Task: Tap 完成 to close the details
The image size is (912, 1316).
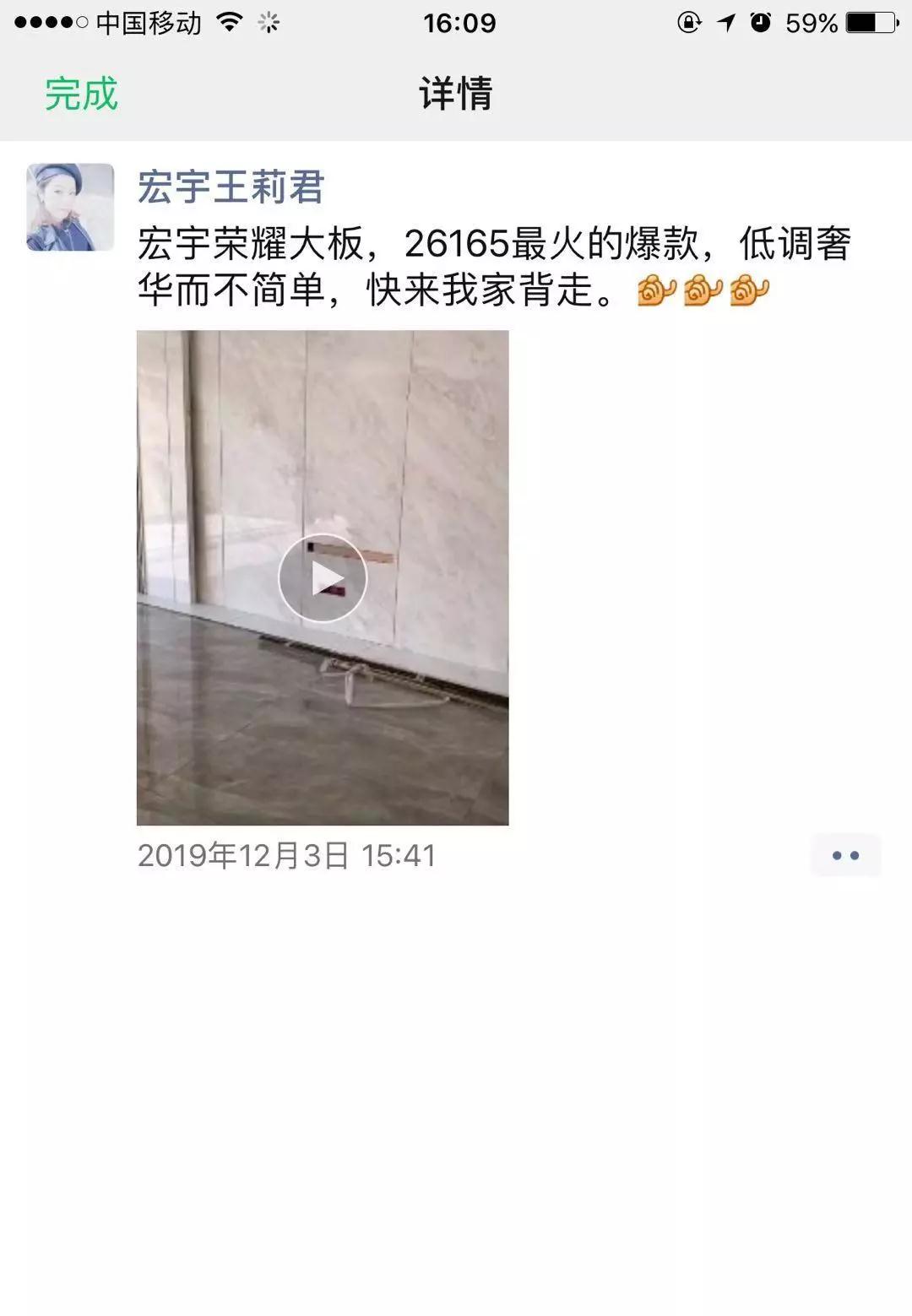Action: point(81,94)
